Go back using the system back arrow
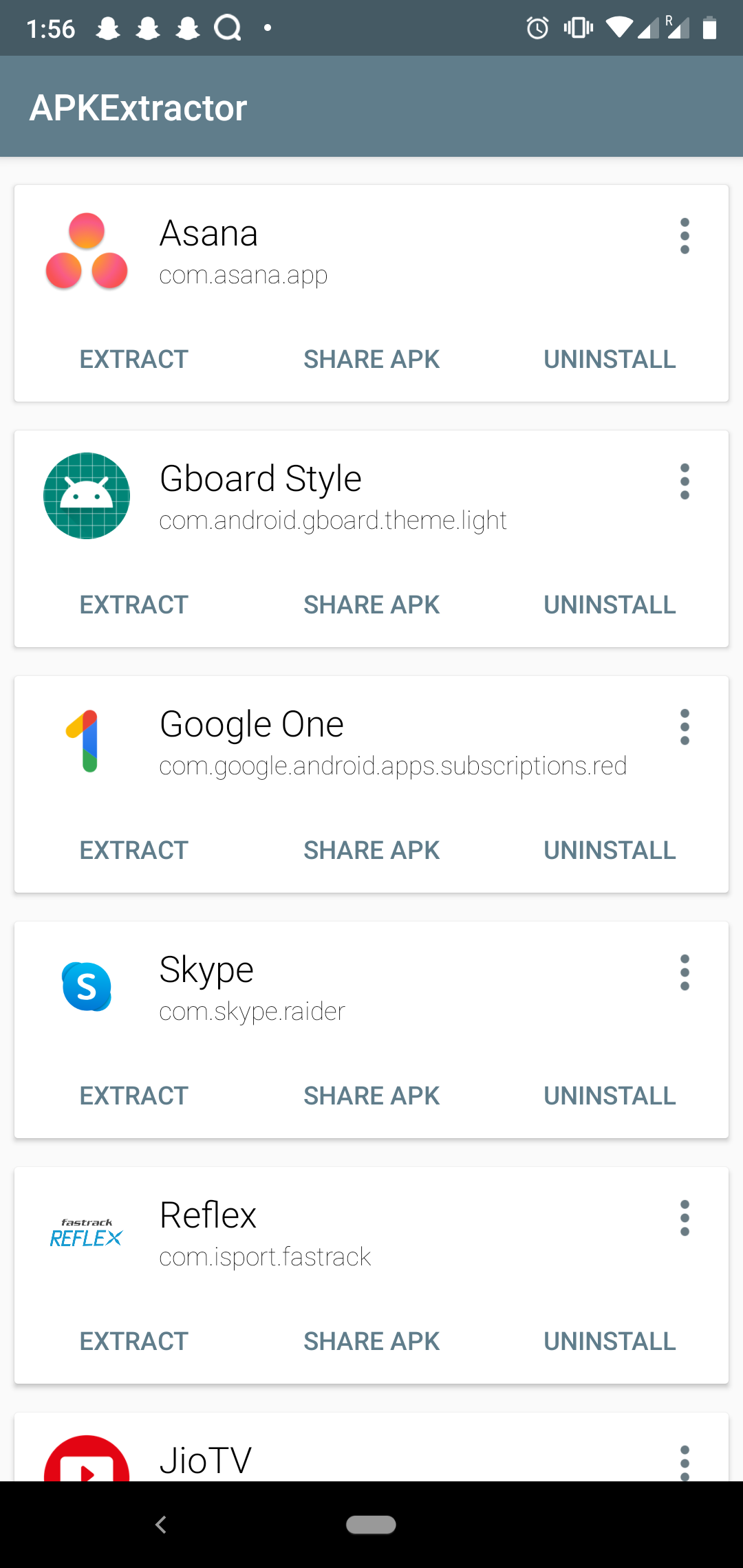This screenshot has height=1568, width=743. coord(161,1525)
